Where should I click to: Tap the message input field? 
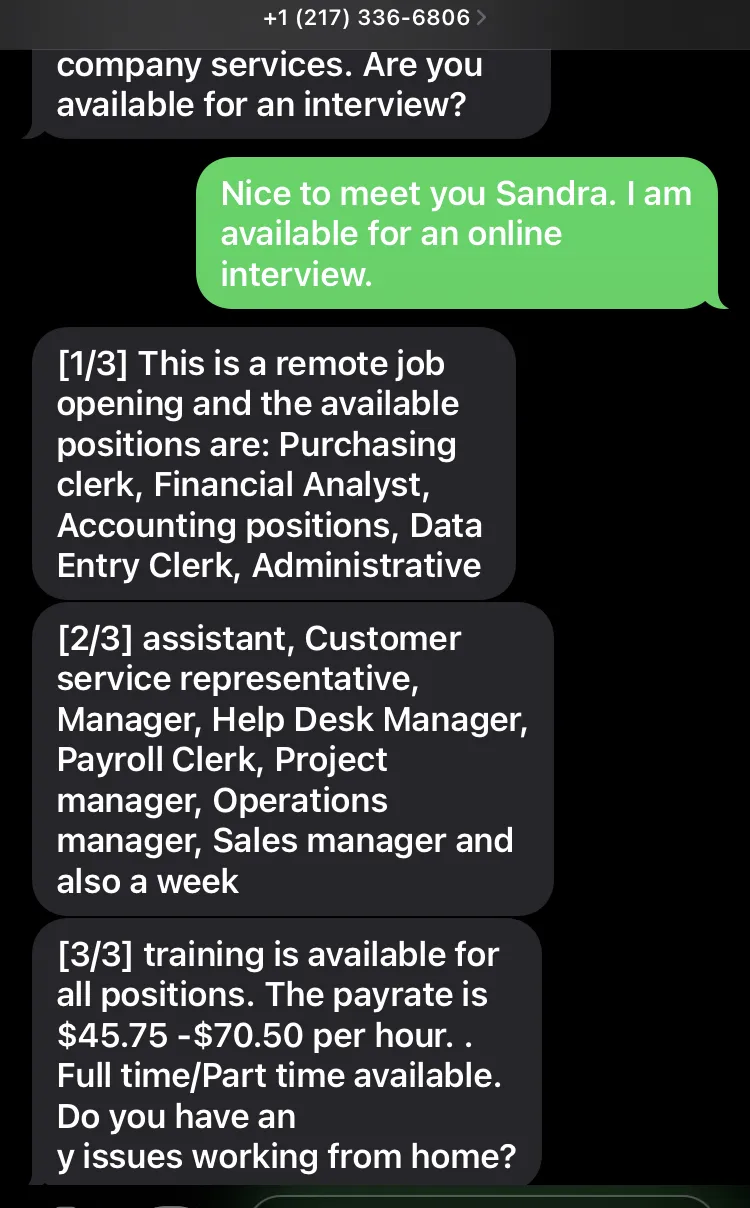pos(483,1201)
